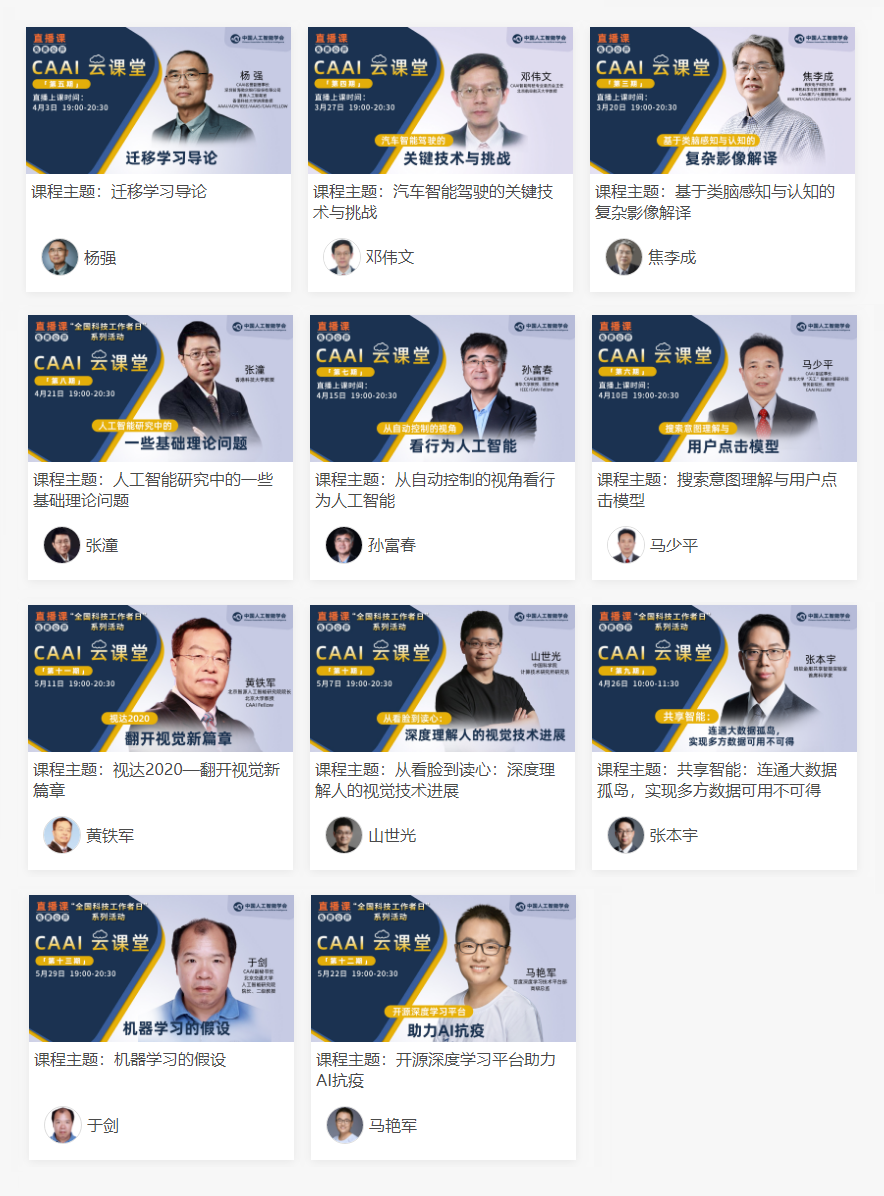Image resolution: width=884 pixels, height=1196 pixels.
Task: Open the 汽车智能驾驶的关键技术与挑战 course card
Action: click(440, 100)
